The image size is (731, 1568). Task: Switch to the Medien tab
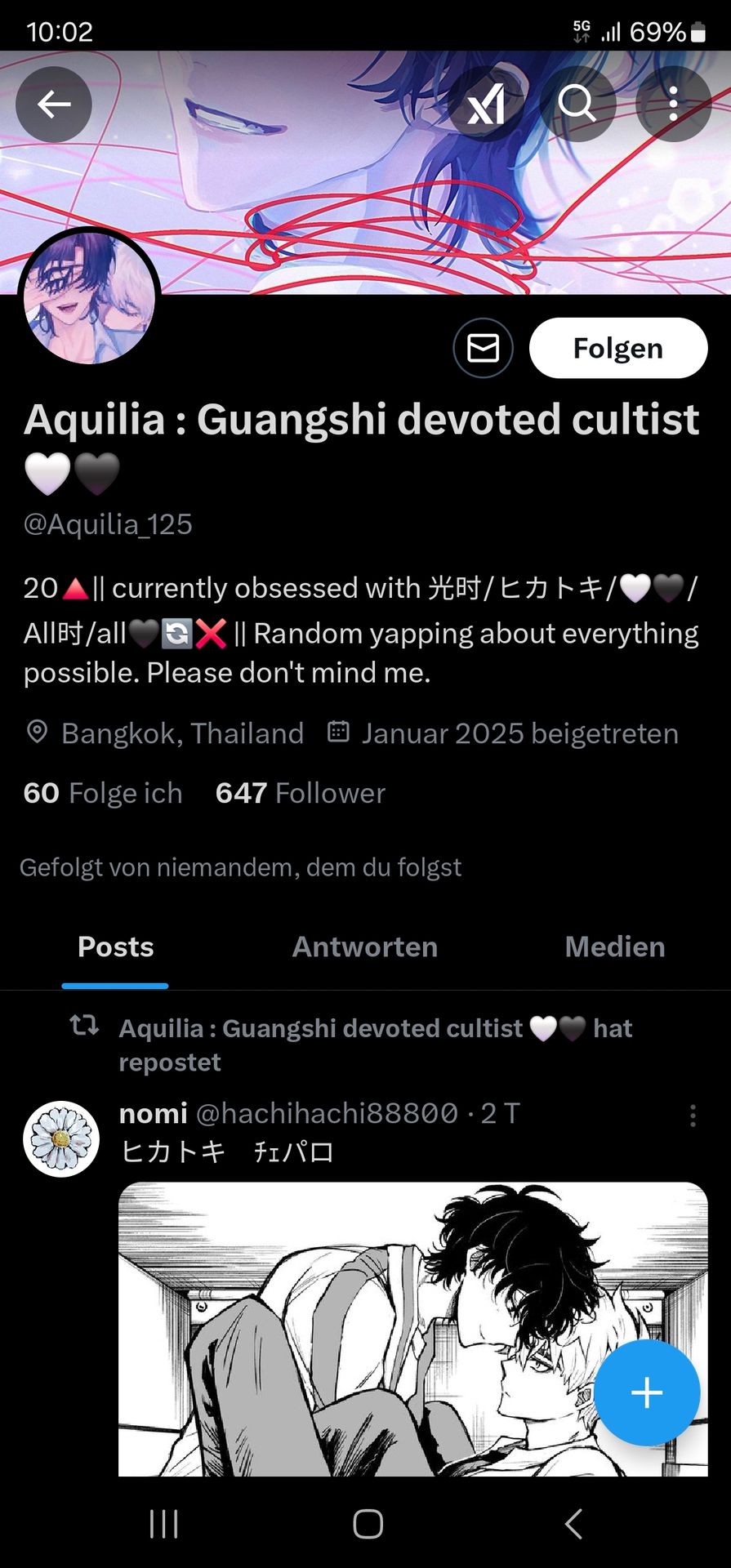point(614,947)
